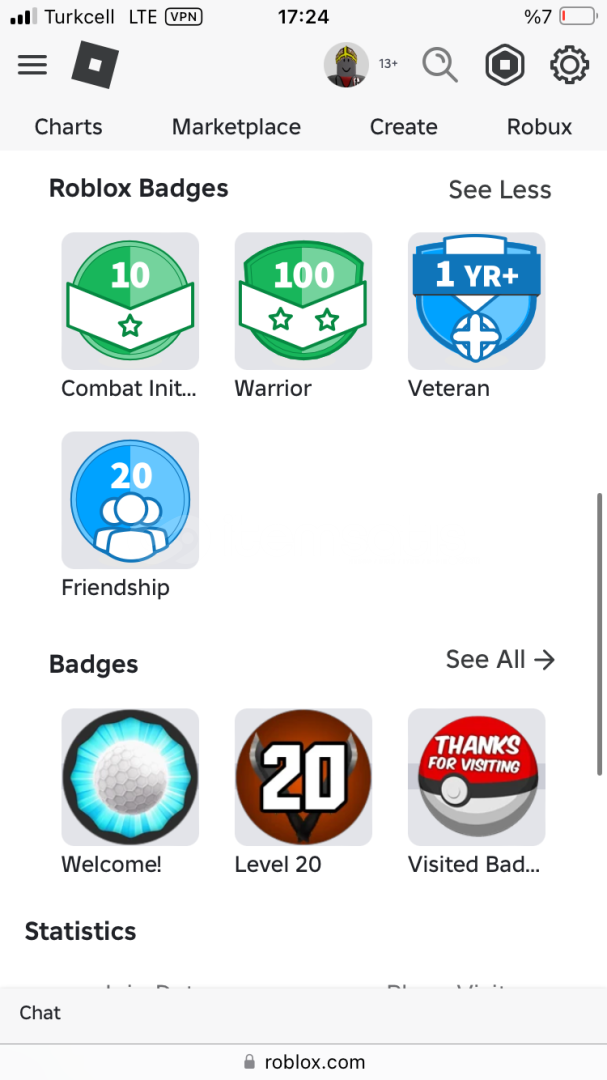Select the Robux tab
The image size is (607, 1080).
click(539, 127)
